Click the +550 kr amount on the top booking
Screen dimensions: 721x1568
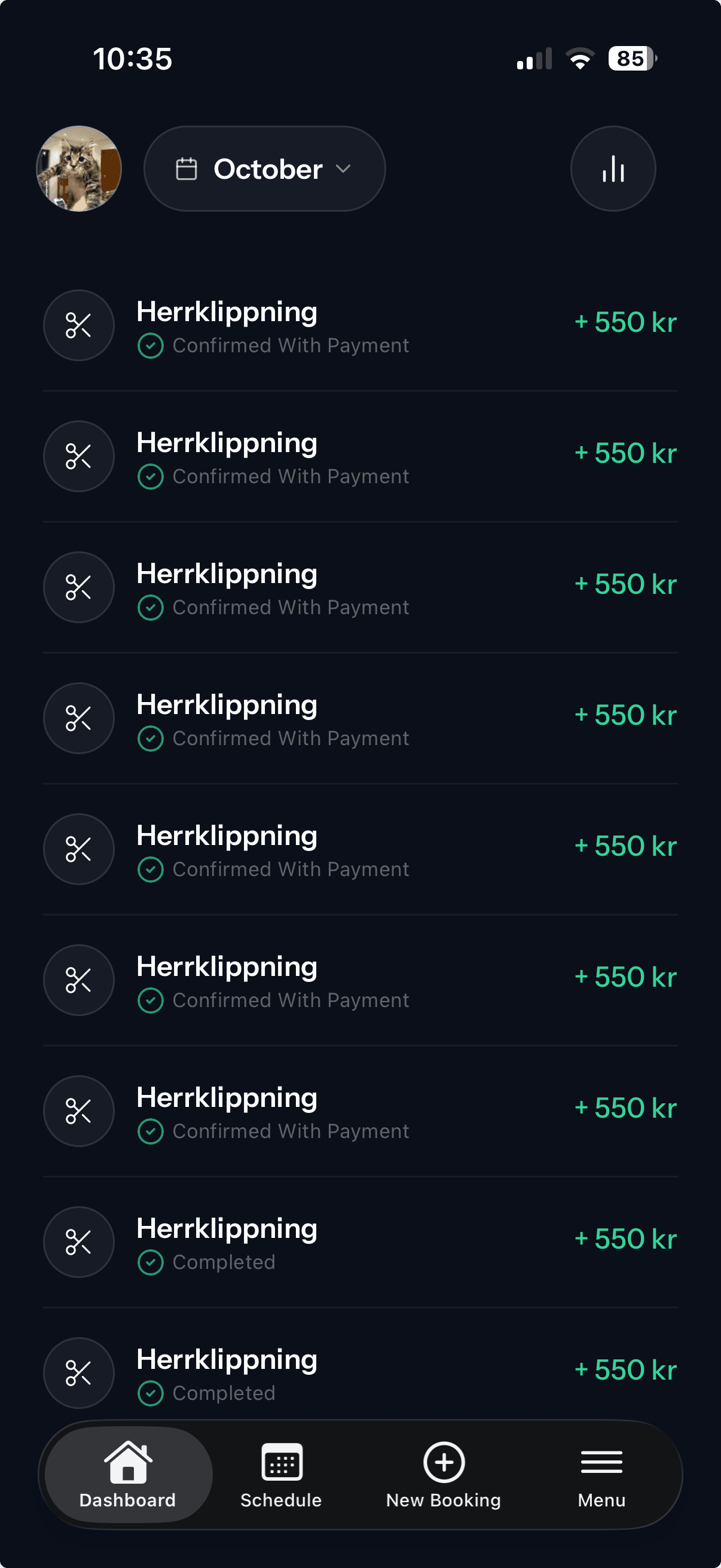[625, 321]
